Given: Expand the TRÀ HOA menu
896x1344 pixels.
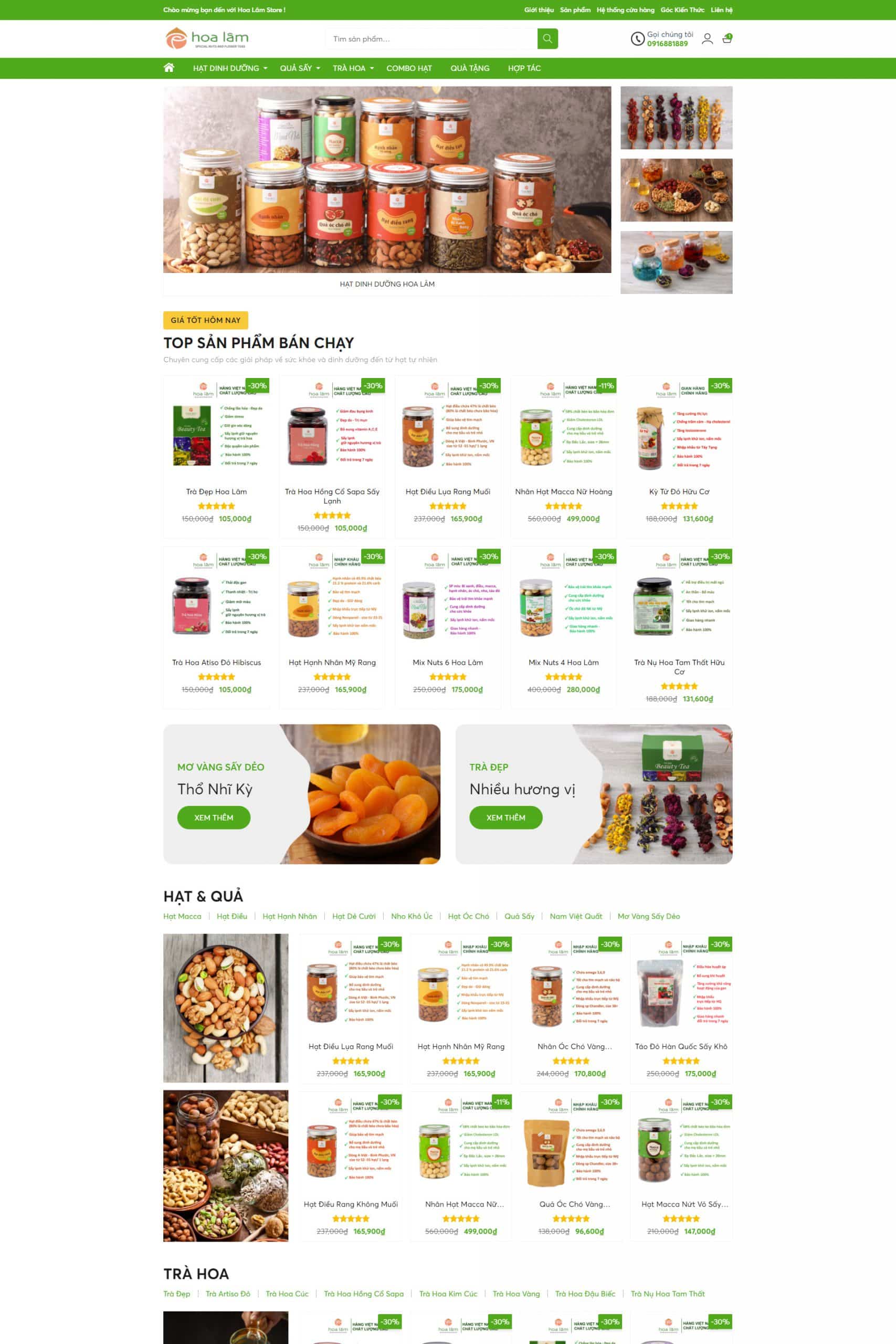Looking at the screenshot, I should [353, 68].
